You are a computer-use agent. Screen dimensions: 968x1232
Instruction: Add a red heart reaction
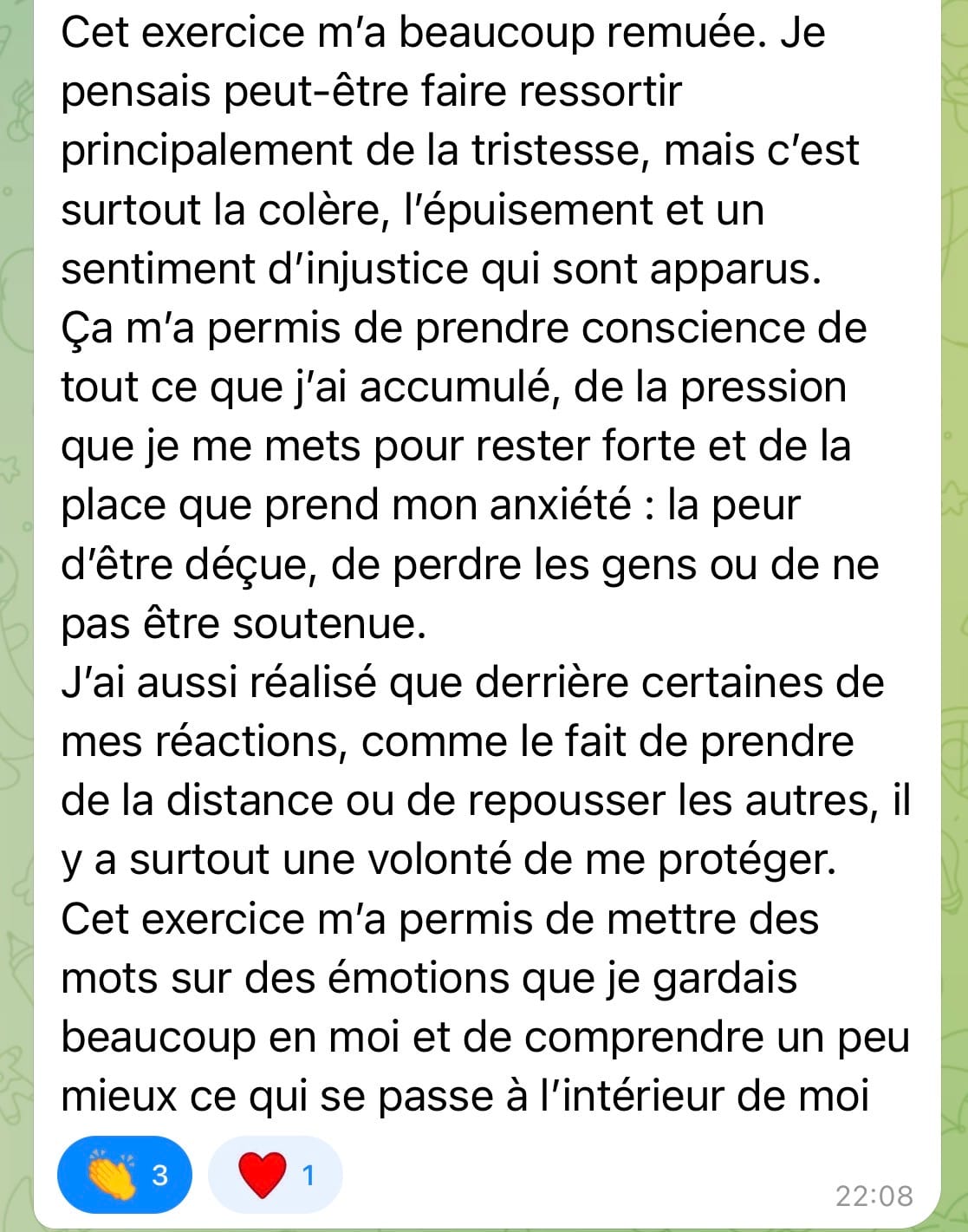pos(276,1175)
